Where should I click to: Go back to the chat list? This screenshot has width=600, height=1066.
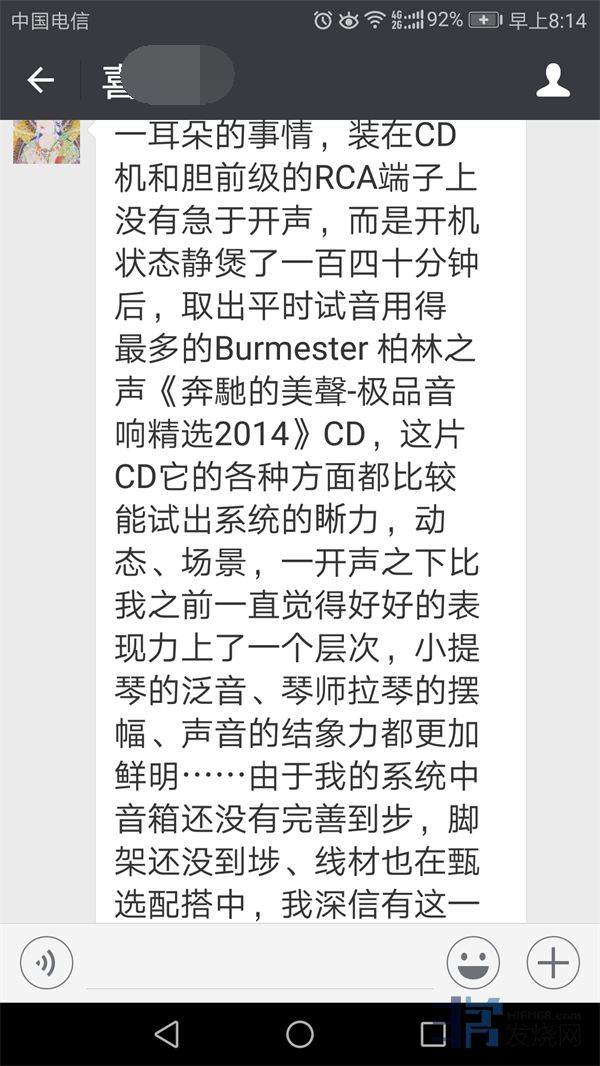pyautogui.click(x=40, y=80)
